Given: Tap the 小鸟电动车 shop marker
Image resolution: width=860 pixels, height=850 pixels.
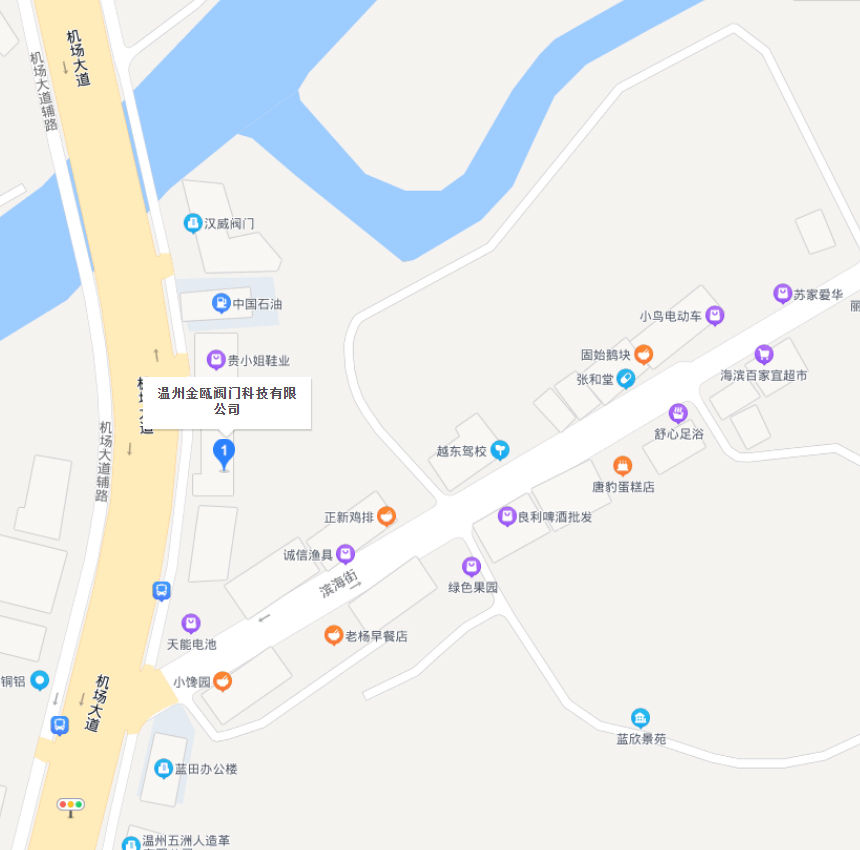Looking at the screenshot, I should click(714, 316).
